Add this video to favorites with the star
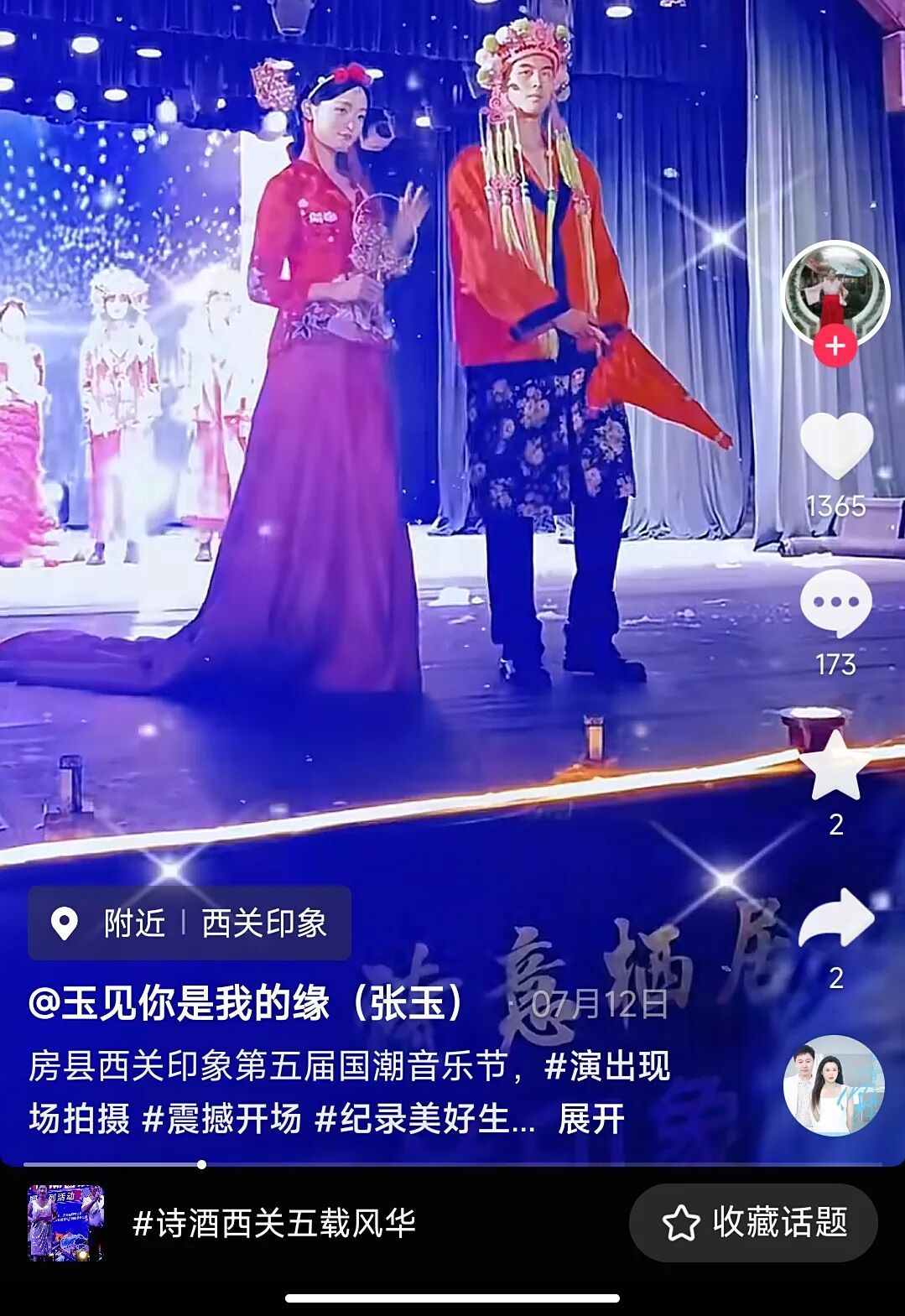 (x=836, y=765)
